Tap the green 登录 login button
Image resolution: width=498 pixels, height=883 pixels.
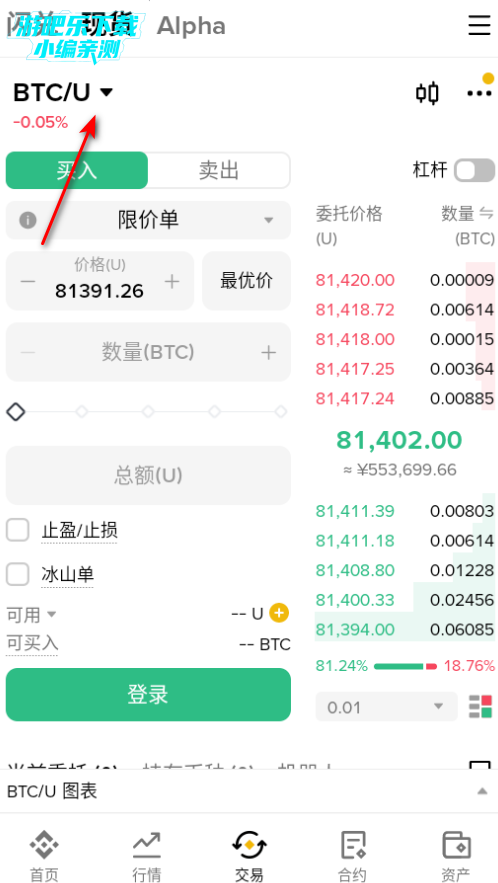tap(148, 694)
